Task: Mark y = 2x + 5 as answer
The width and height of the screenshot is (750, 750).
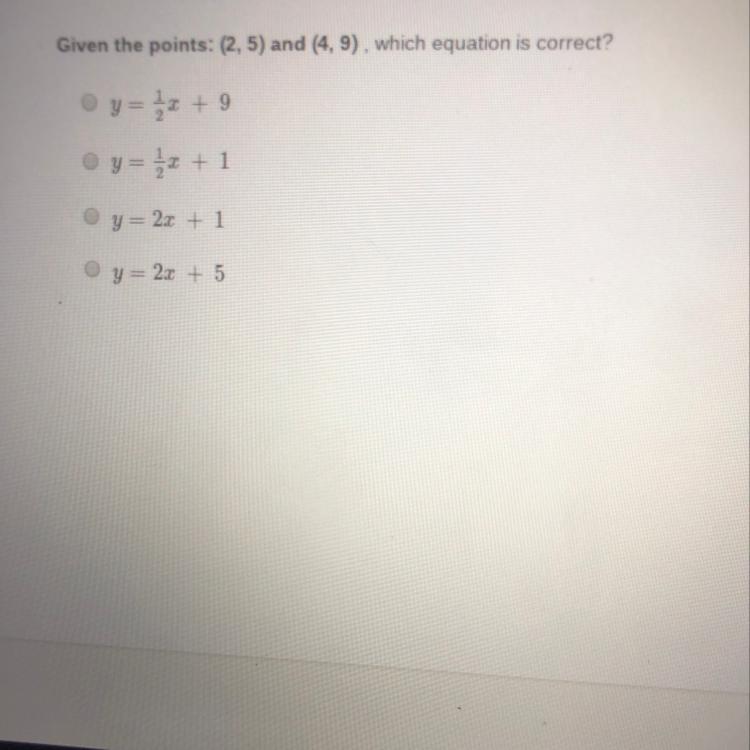Action: point(91,268)
